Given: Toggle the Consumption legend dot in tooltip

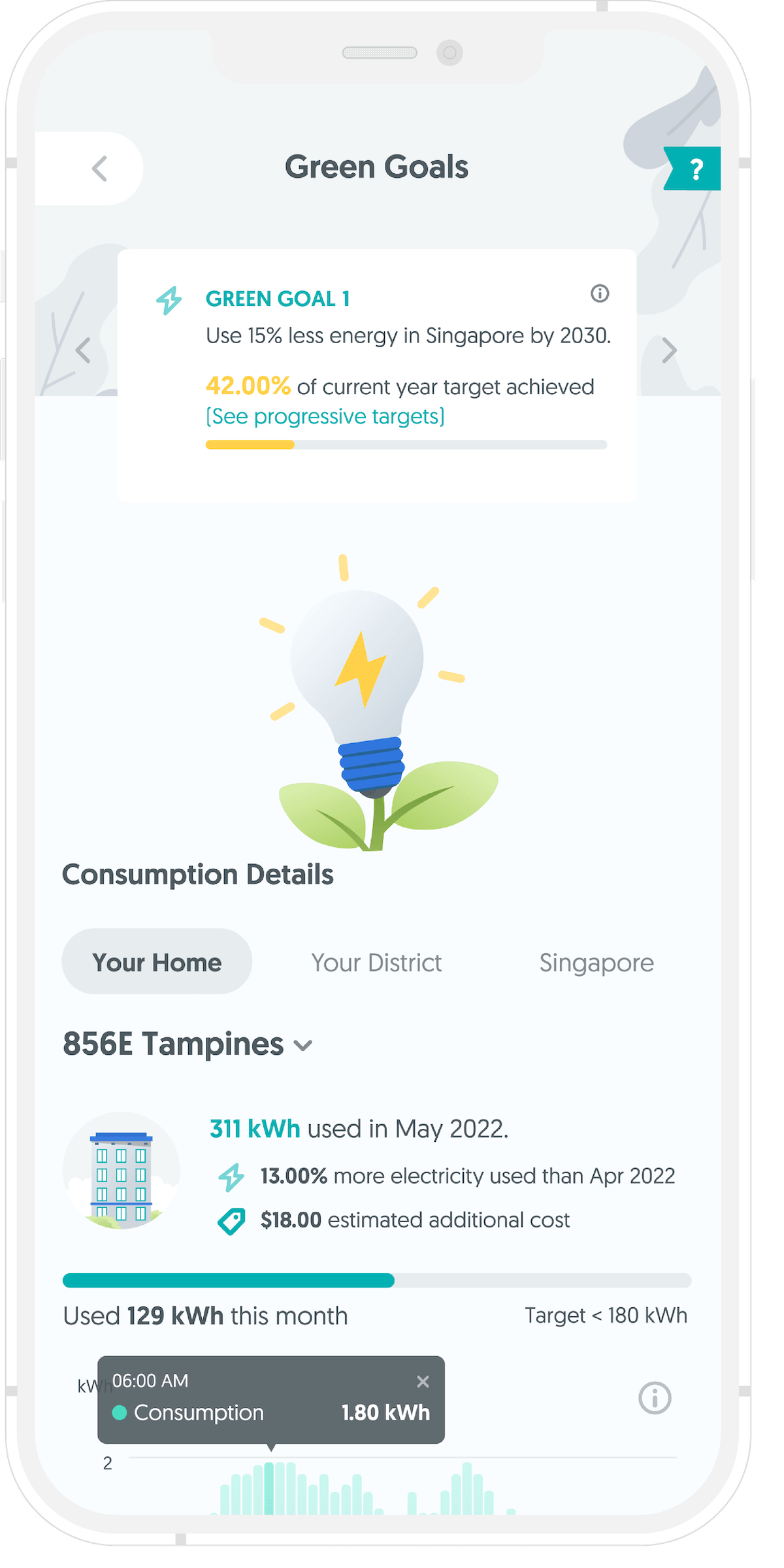Looking at the screenshot, I should [118, 1412].
